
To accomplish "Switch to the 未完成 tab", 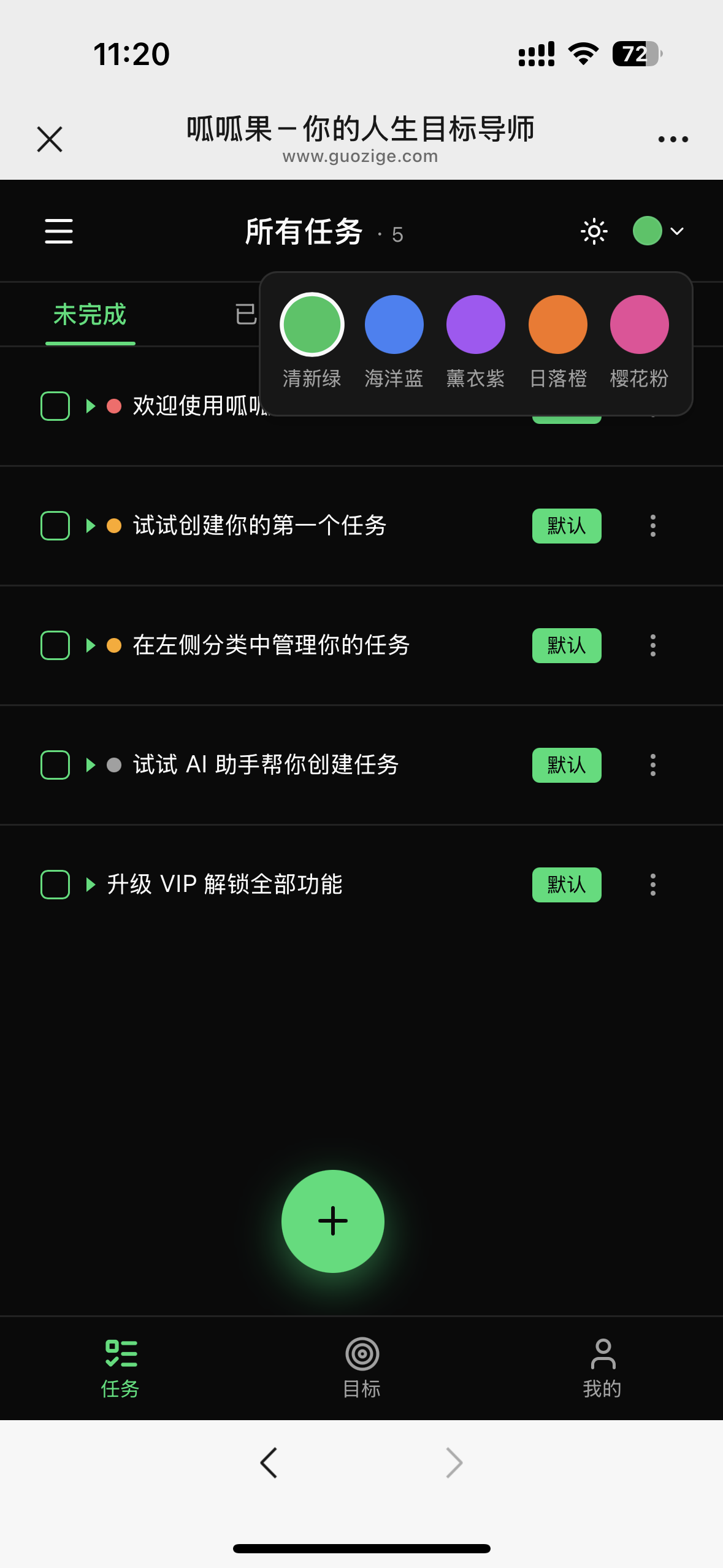I will 90,315.
